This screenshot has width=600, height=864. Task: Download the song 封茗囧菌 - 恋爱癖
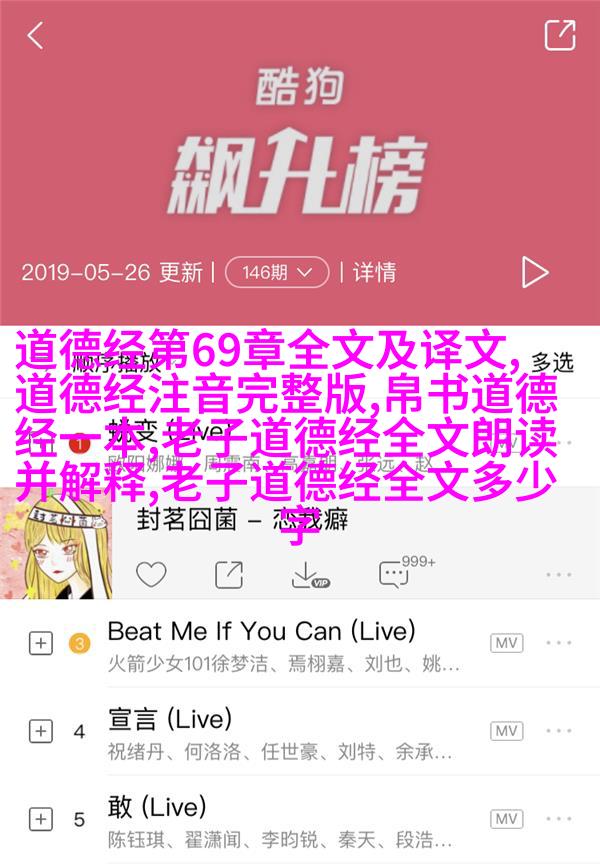(x=308, y=574)
